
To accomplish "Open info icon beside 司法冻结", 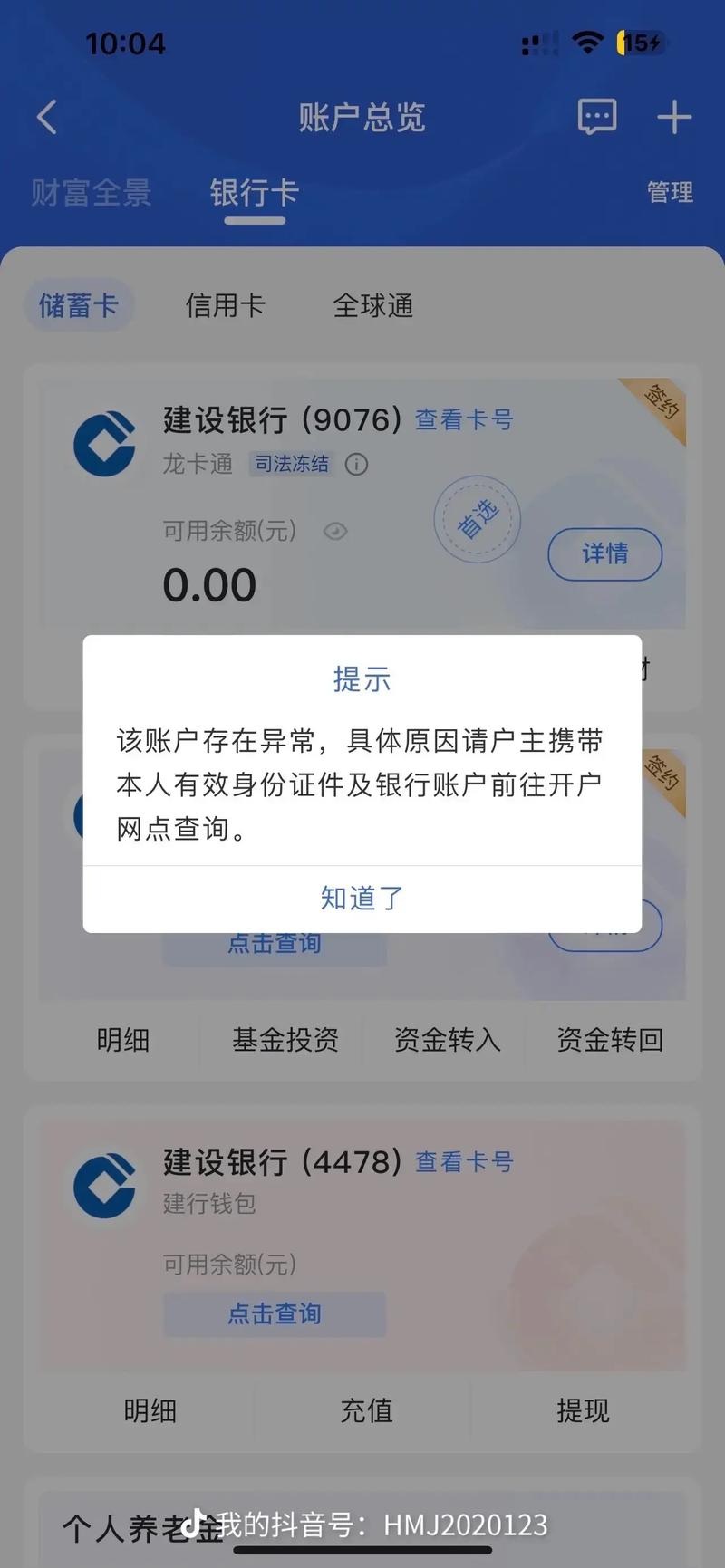I will click(x=357, y=465).
